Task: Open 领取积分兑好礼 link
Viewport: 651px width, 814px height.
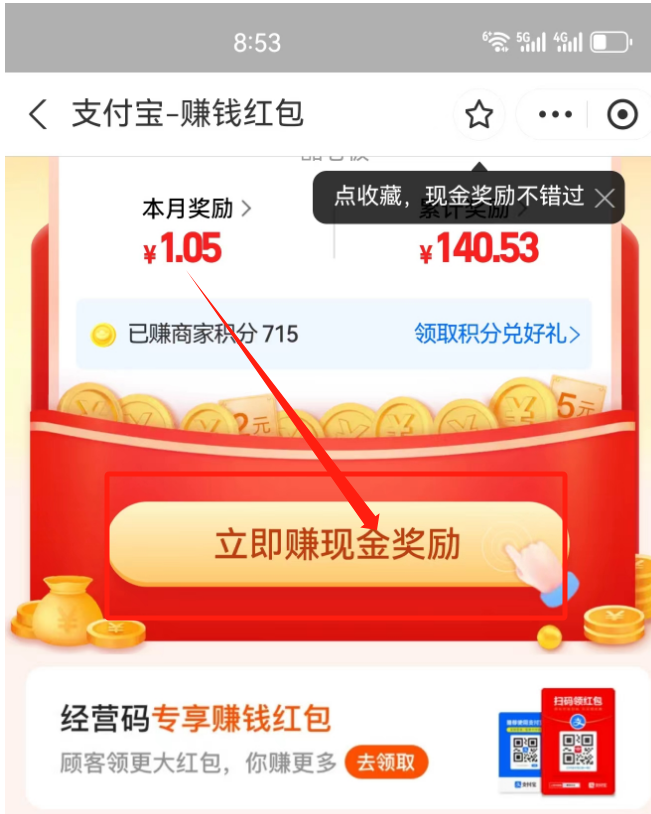Action: [497, 334]
